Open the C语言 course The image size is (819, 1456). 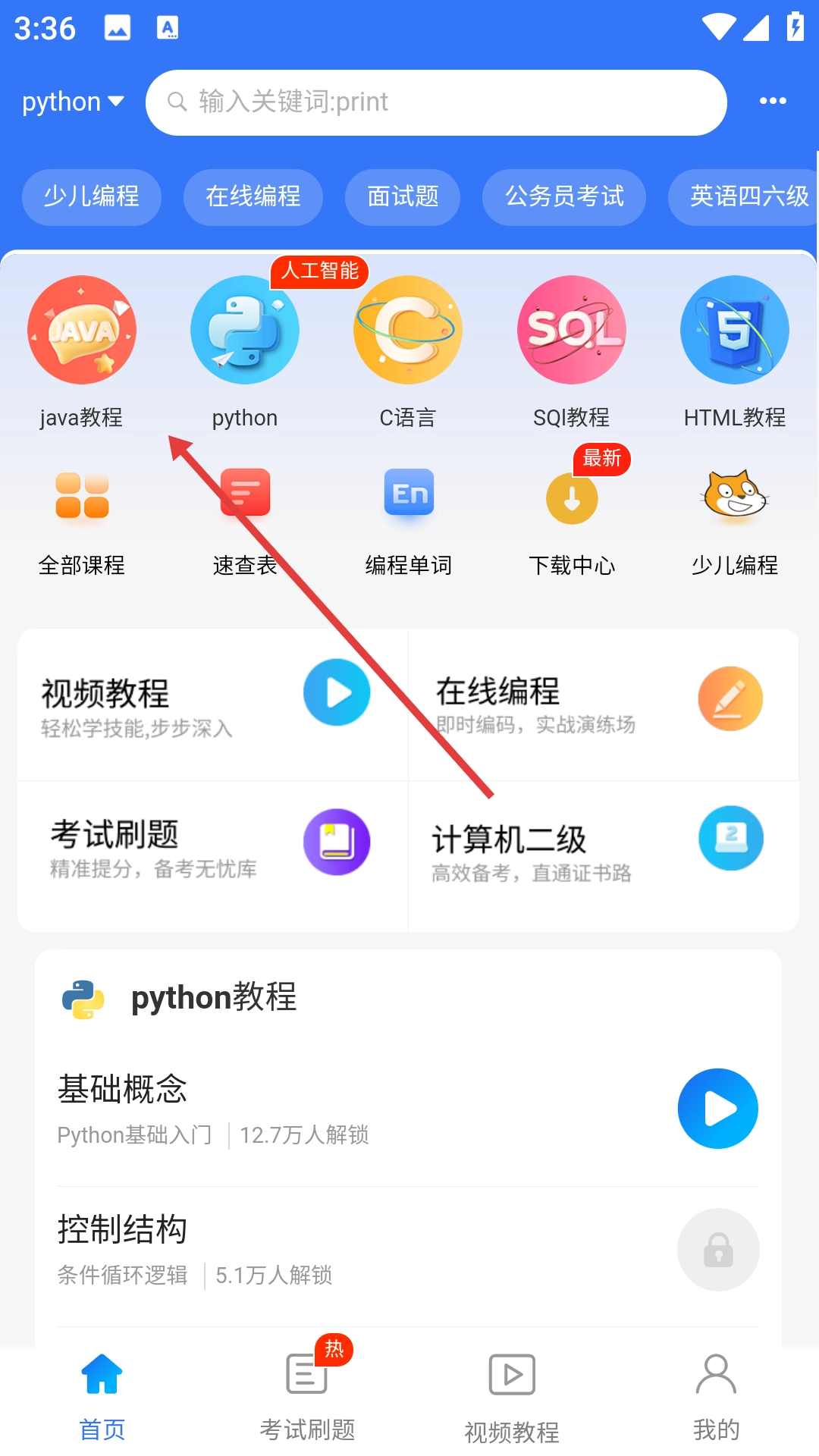coord(408,350)
